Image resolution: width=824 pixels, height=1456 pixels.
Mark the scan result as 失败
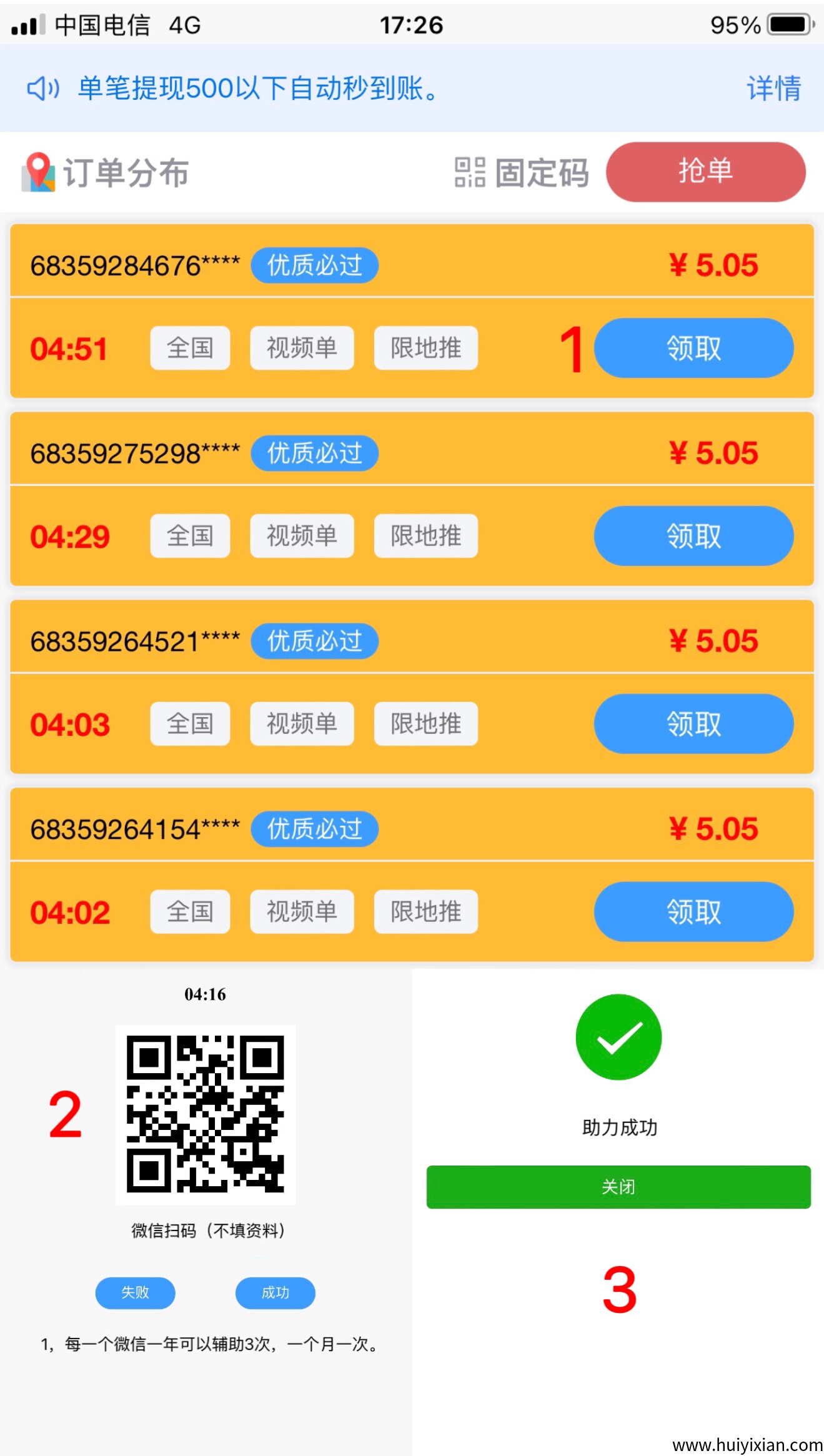135,1294
